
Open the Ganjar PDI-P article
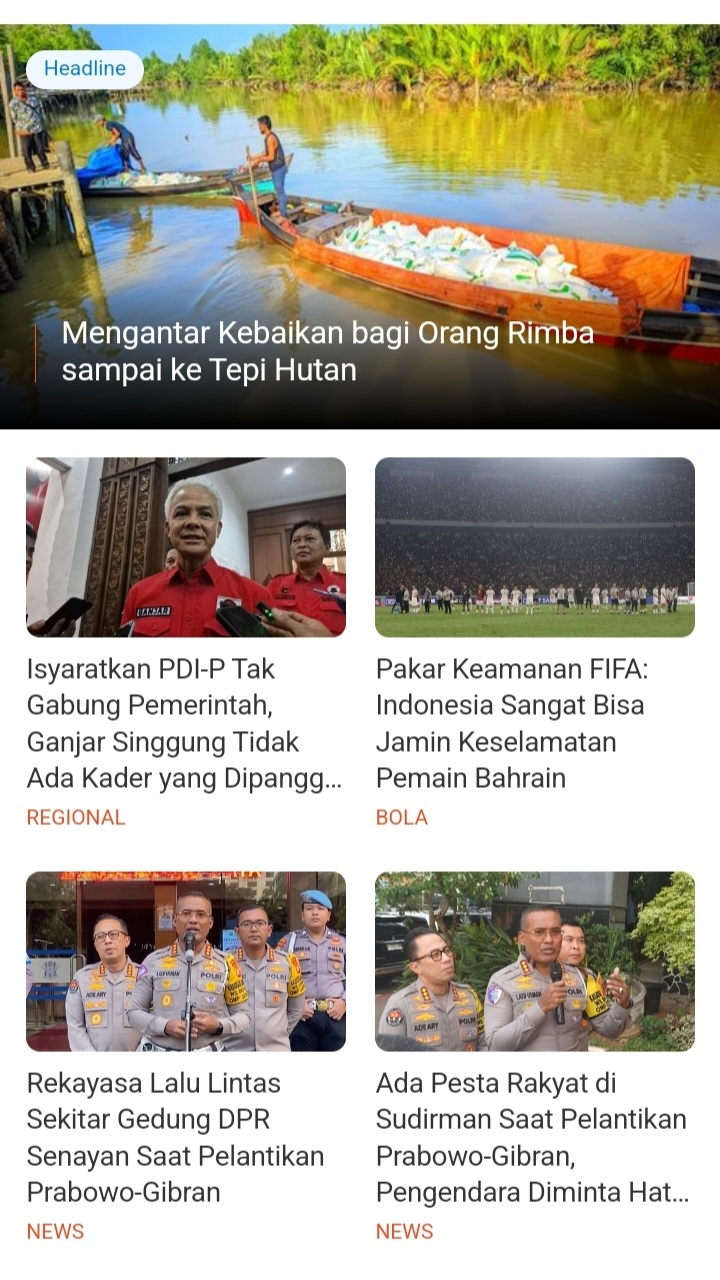tap(186, 723)
